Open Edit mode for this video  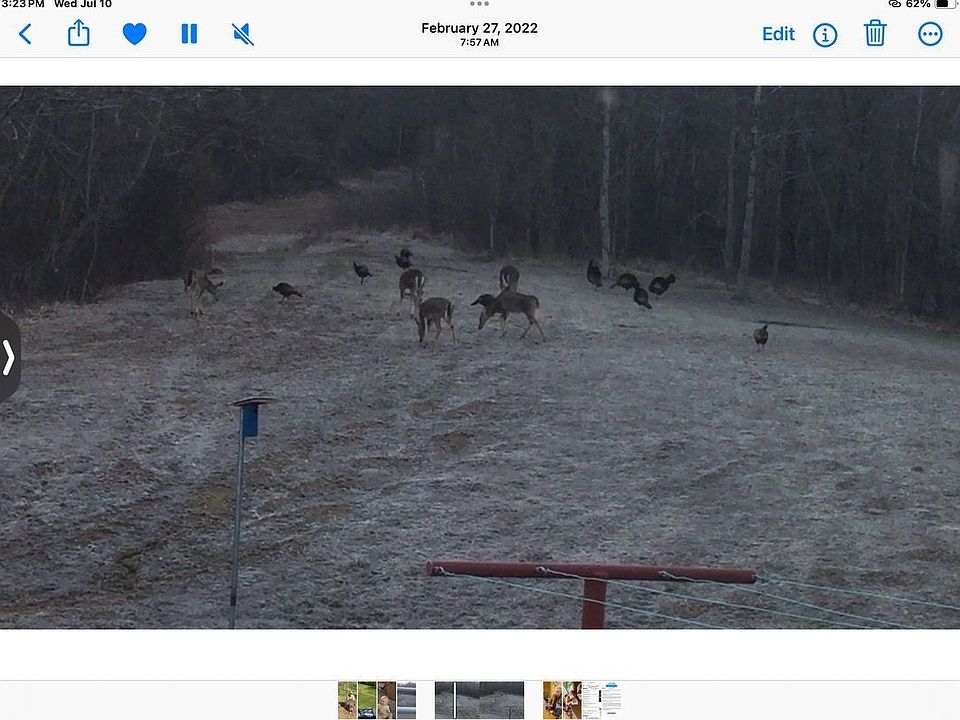point(778,34)
